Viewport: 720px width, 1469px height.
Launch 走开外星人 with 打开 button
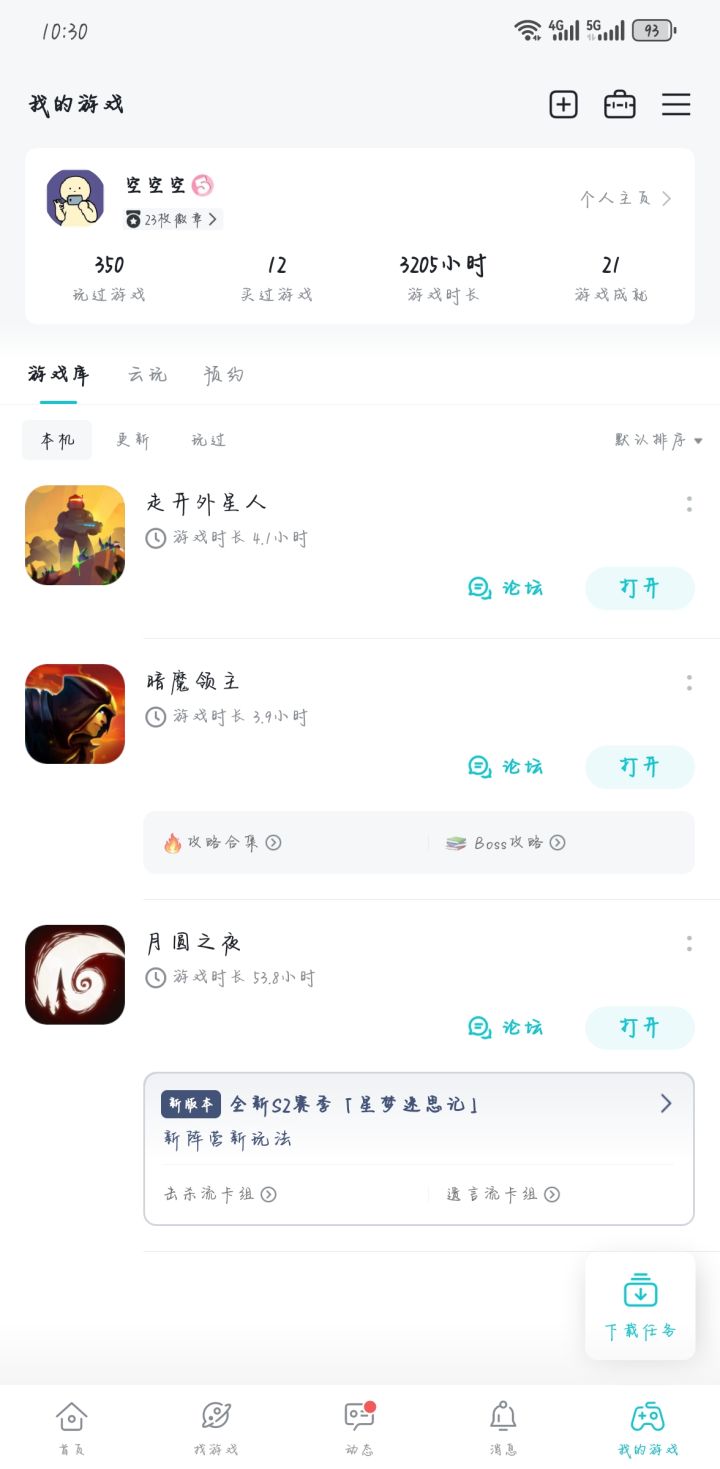[x=639, y=588]
